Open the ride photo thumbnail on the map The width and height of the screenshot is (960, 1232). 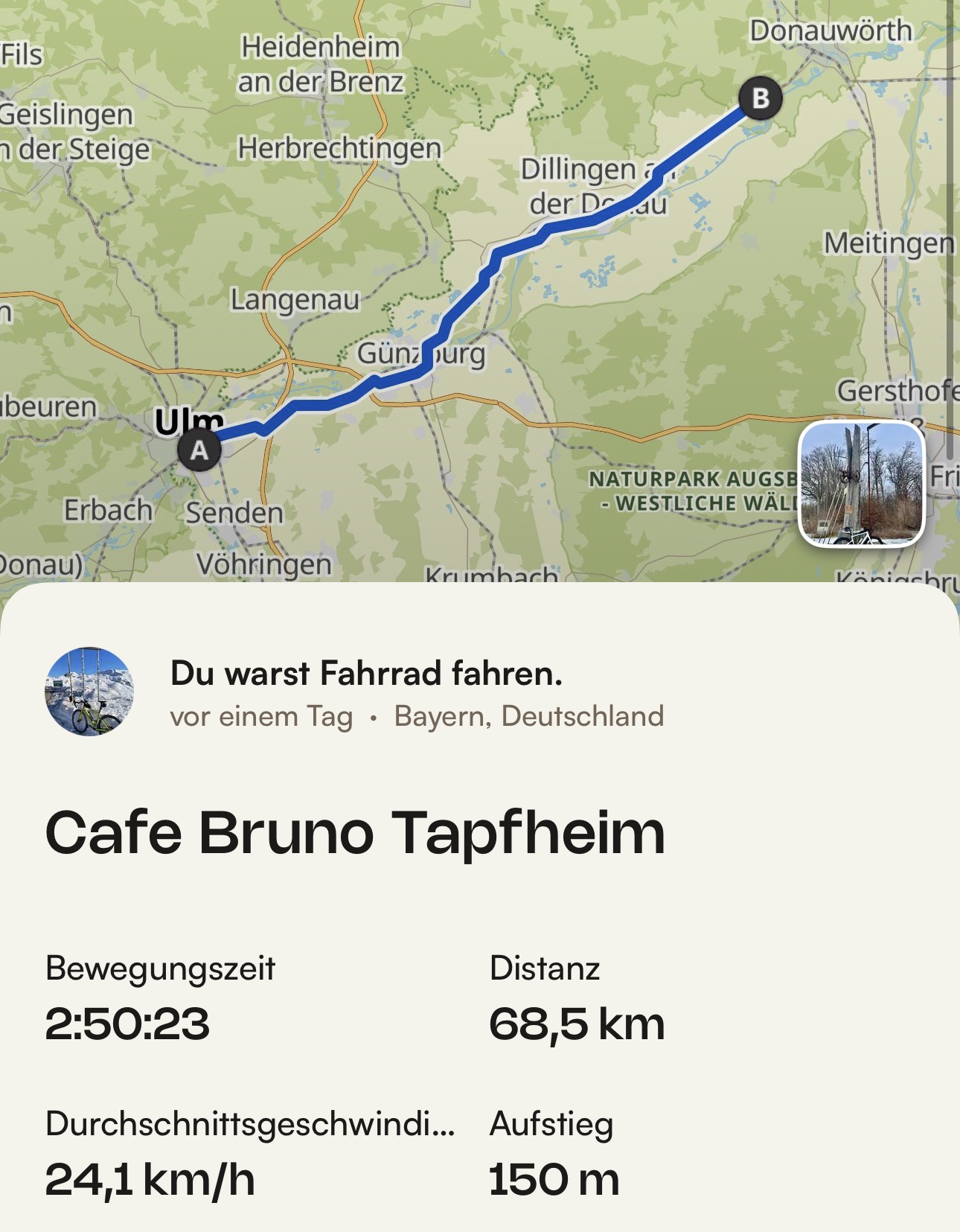pyautogui.click(x=861, y=484)
